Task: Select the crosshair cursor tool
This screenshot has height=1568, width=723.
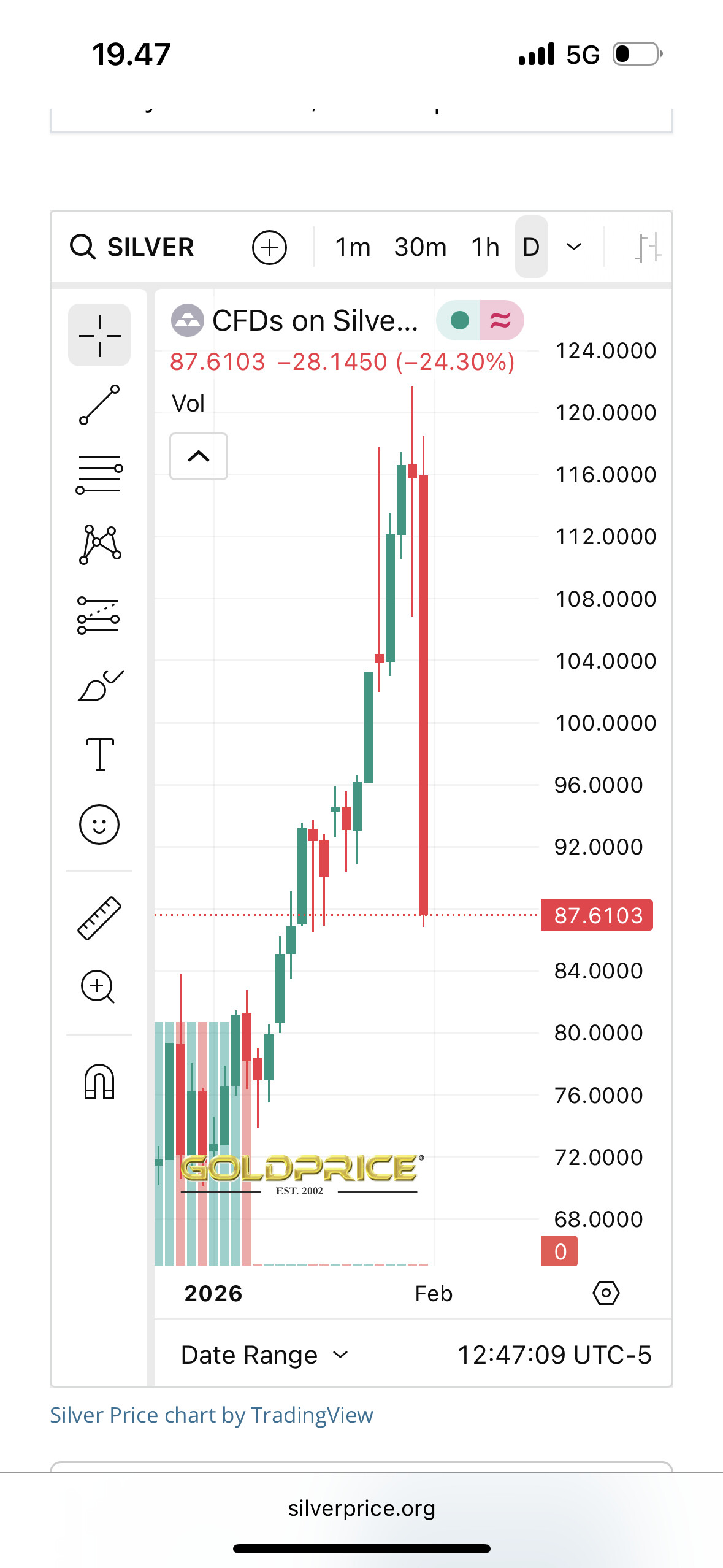Action: [x=99, y=335]
